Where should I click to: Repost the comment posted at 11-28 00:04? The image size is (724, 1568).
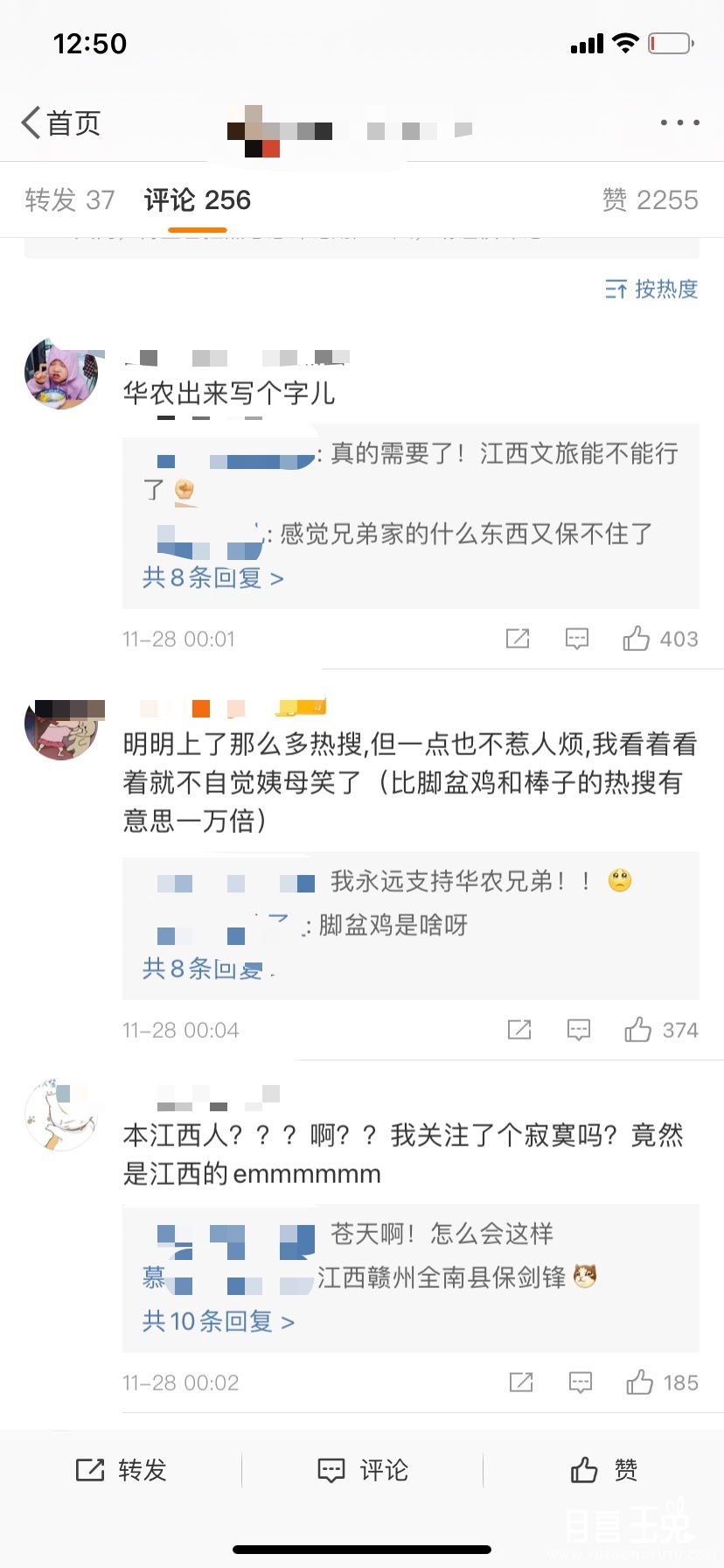coord(519,1030)
